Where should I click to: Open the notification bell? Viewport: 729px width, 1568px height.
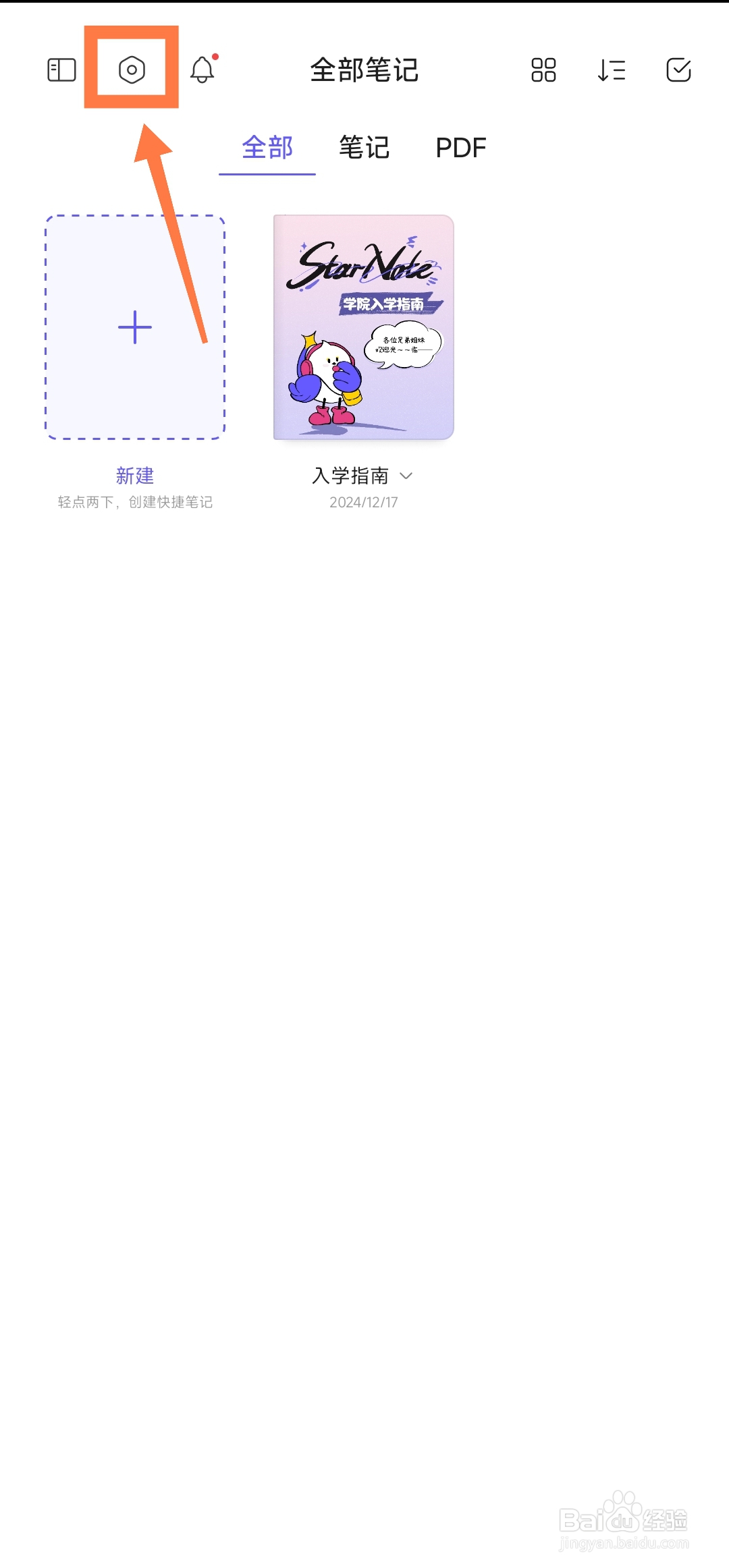[x=202, y=69]
